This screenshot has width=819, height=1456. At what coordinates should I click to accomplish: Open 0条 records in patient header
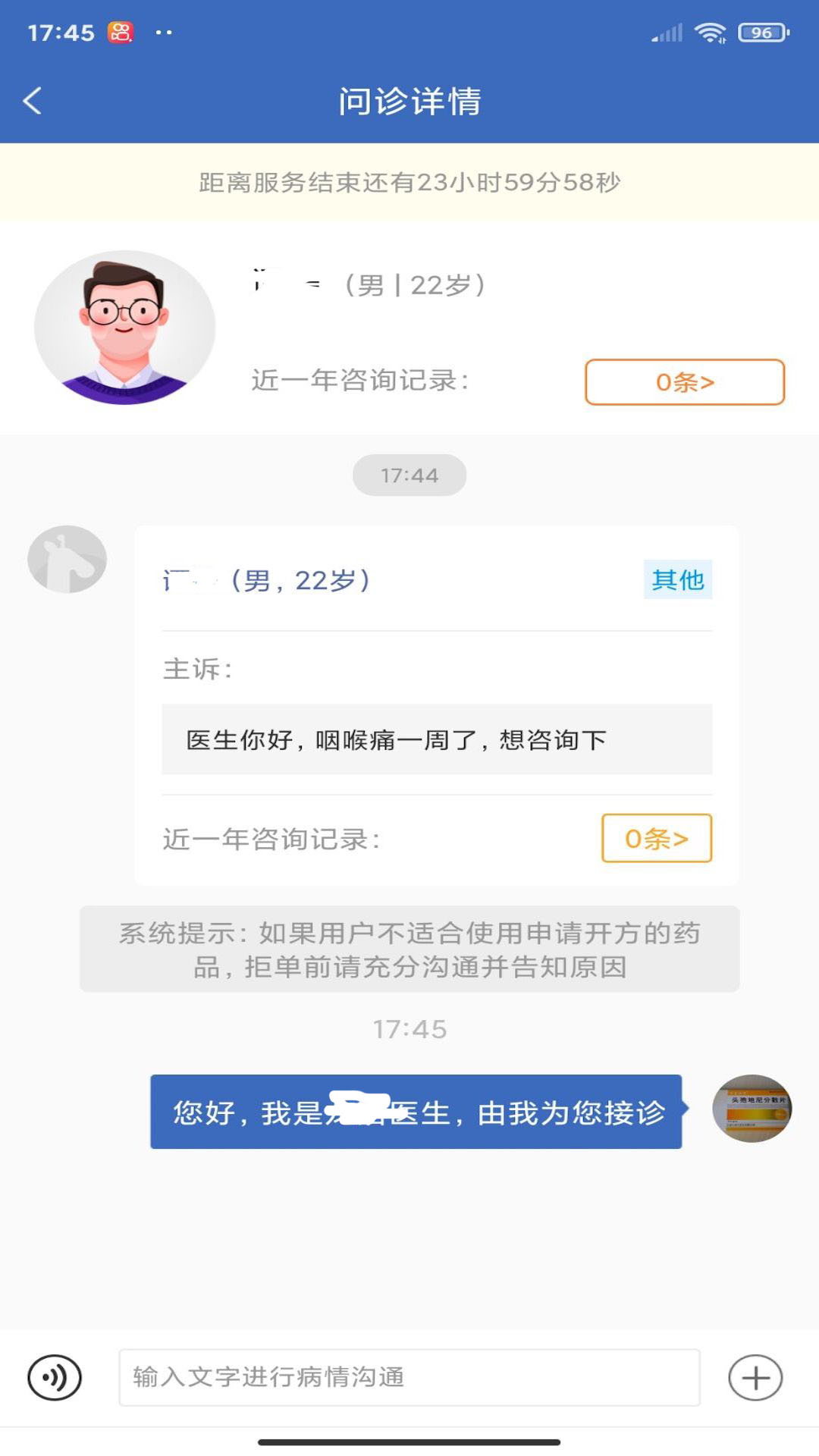pyautogui.click(x=684, y=382)
